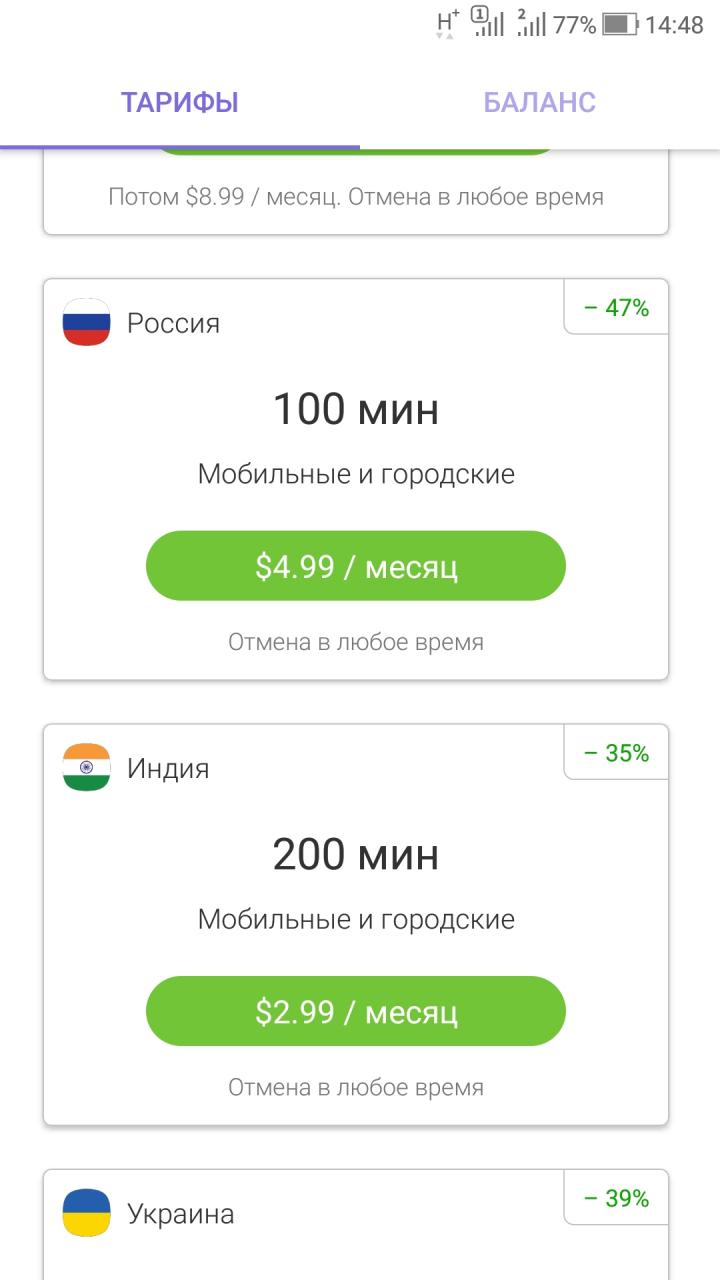Subscribe to Индия plan for $2.99 / месяц

(x=355, y=1011)
